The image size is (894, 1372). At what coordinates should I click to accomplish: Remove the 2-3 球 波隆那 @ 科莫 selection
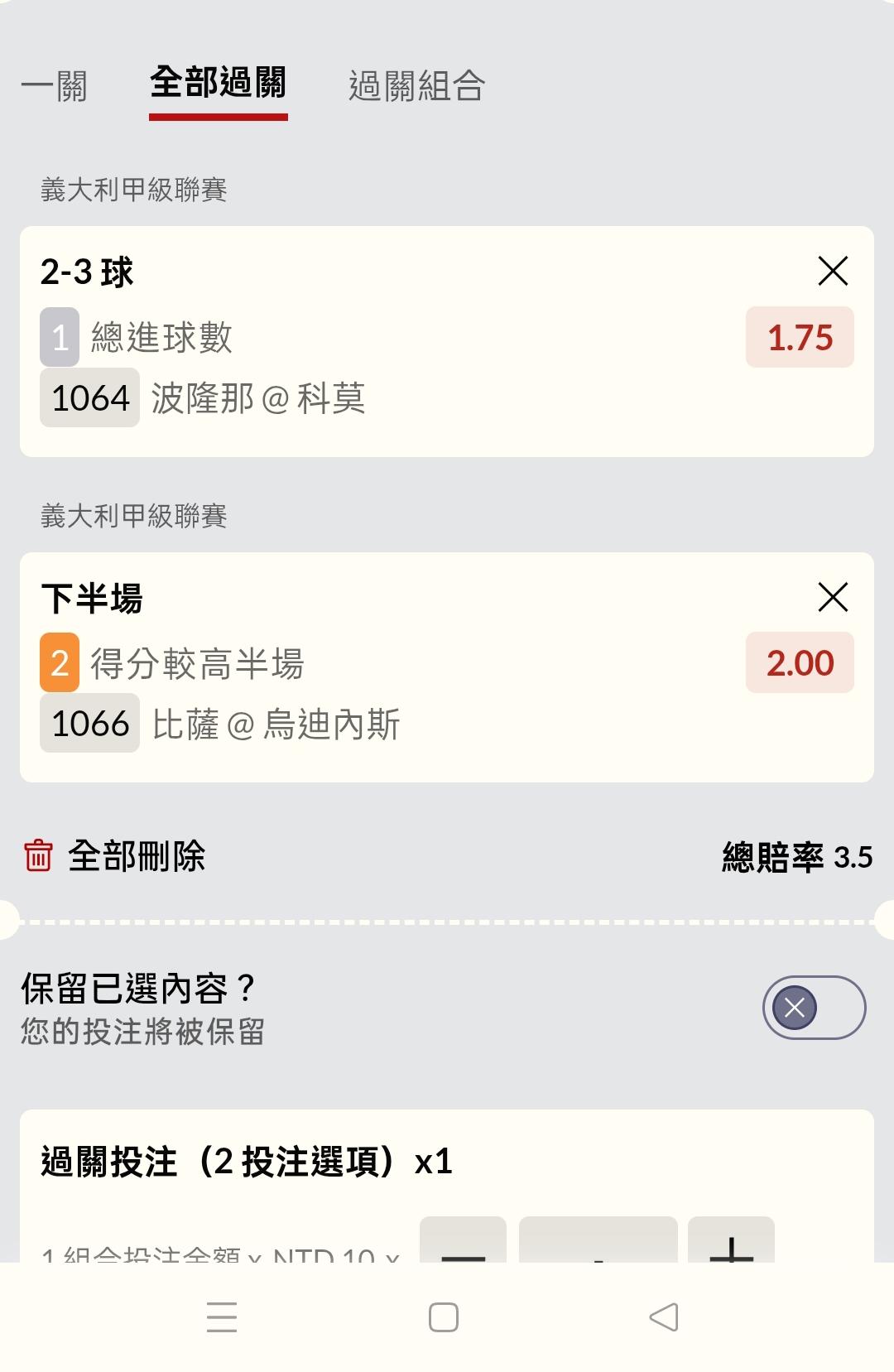pos(833,271)
